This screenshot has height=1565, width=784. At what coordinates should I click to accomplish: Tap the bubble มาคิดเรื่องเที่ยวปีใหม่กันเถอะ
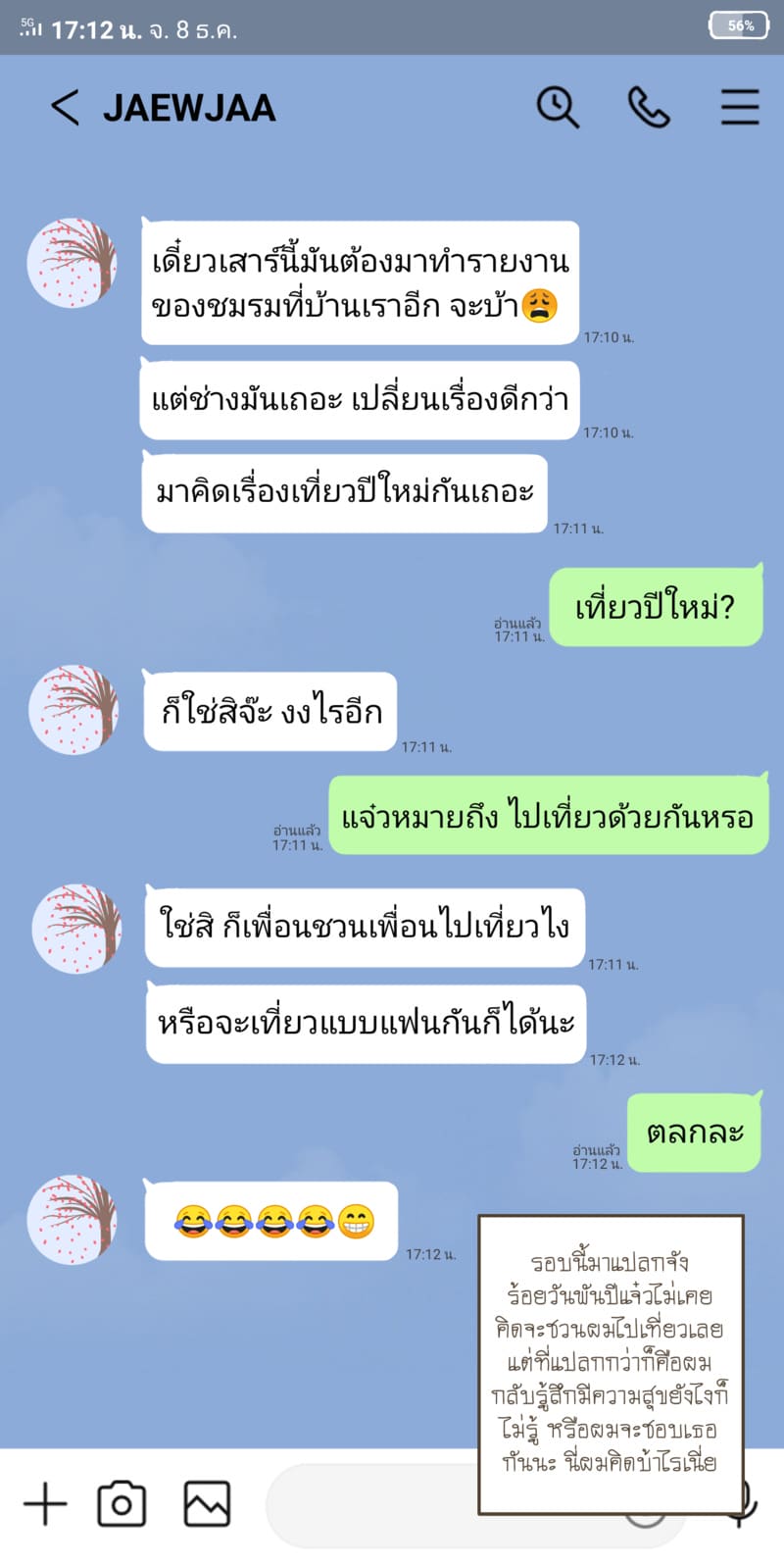(x=345, y=492)
